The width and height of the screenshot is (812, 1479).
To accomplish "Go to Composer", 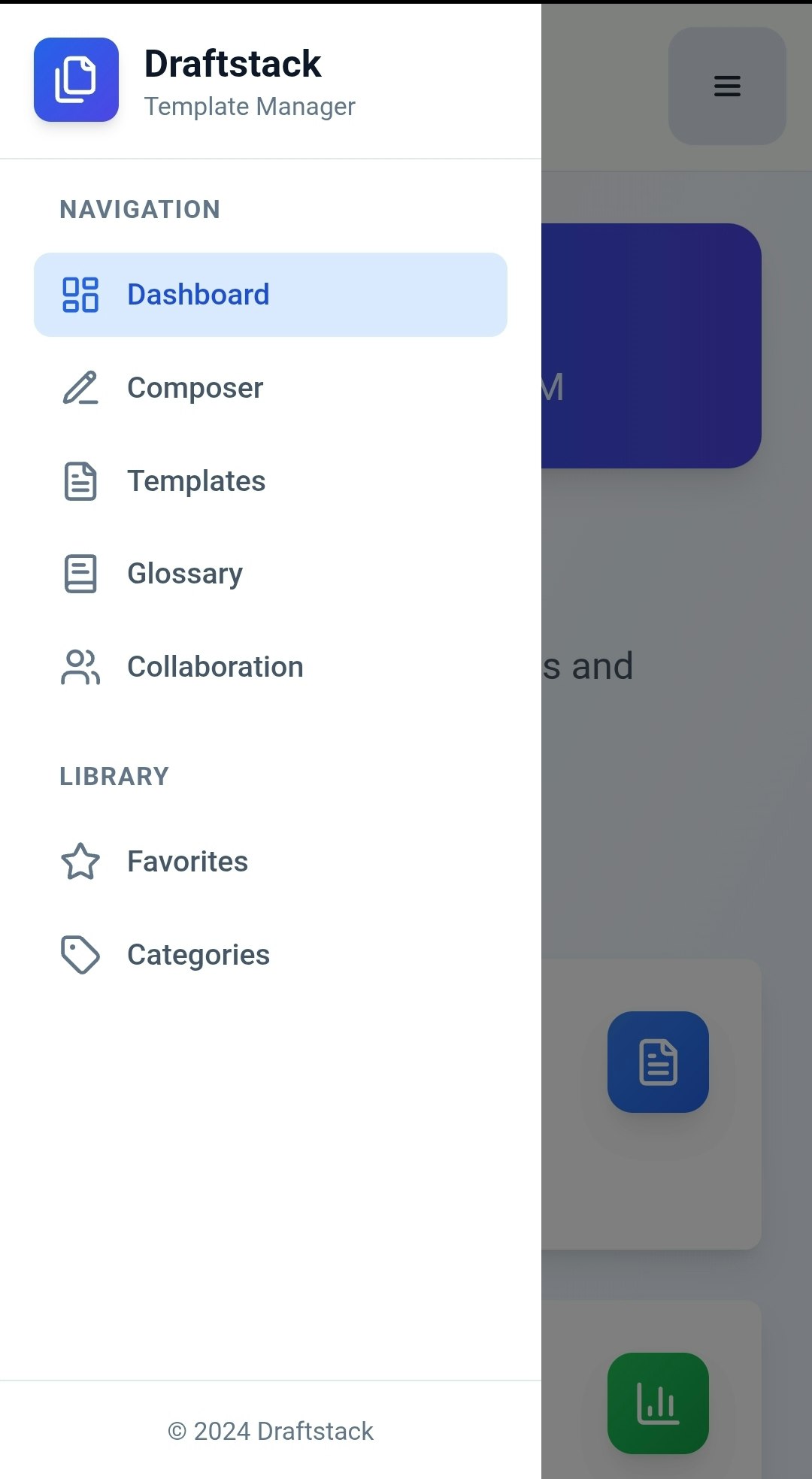I will (x=270, y=388).
